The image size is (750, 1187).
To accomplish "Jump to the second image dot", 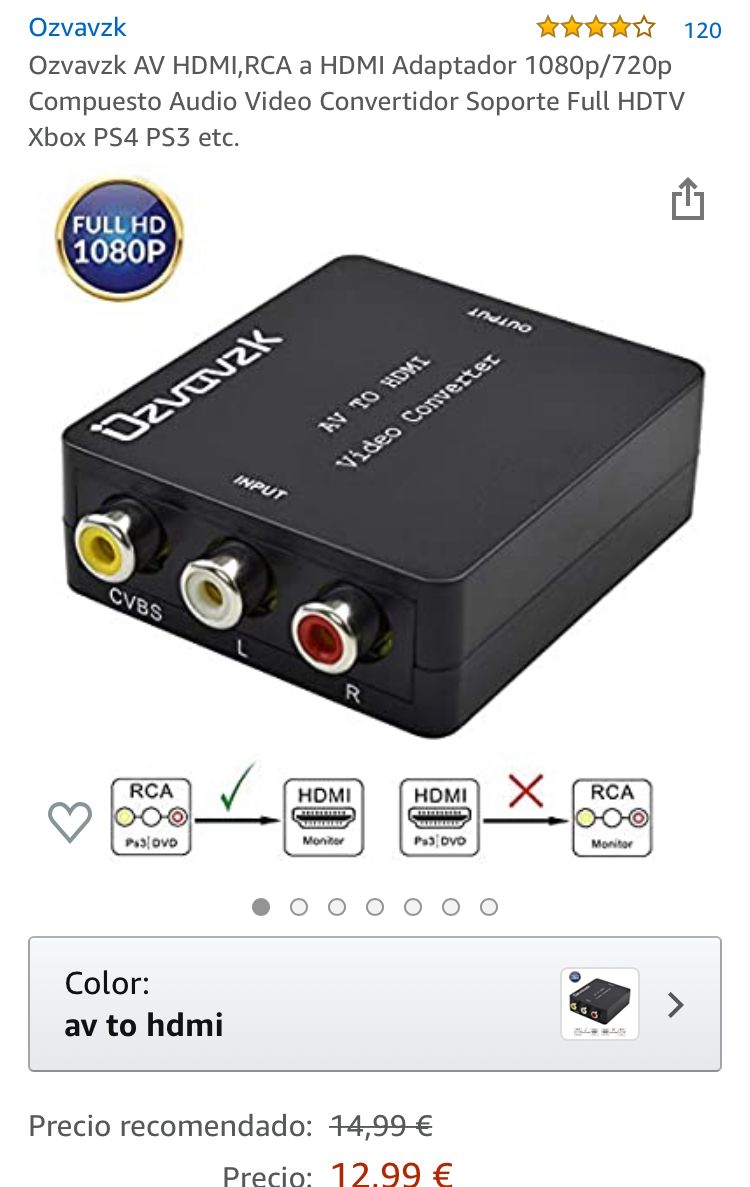I will point(299,907).
